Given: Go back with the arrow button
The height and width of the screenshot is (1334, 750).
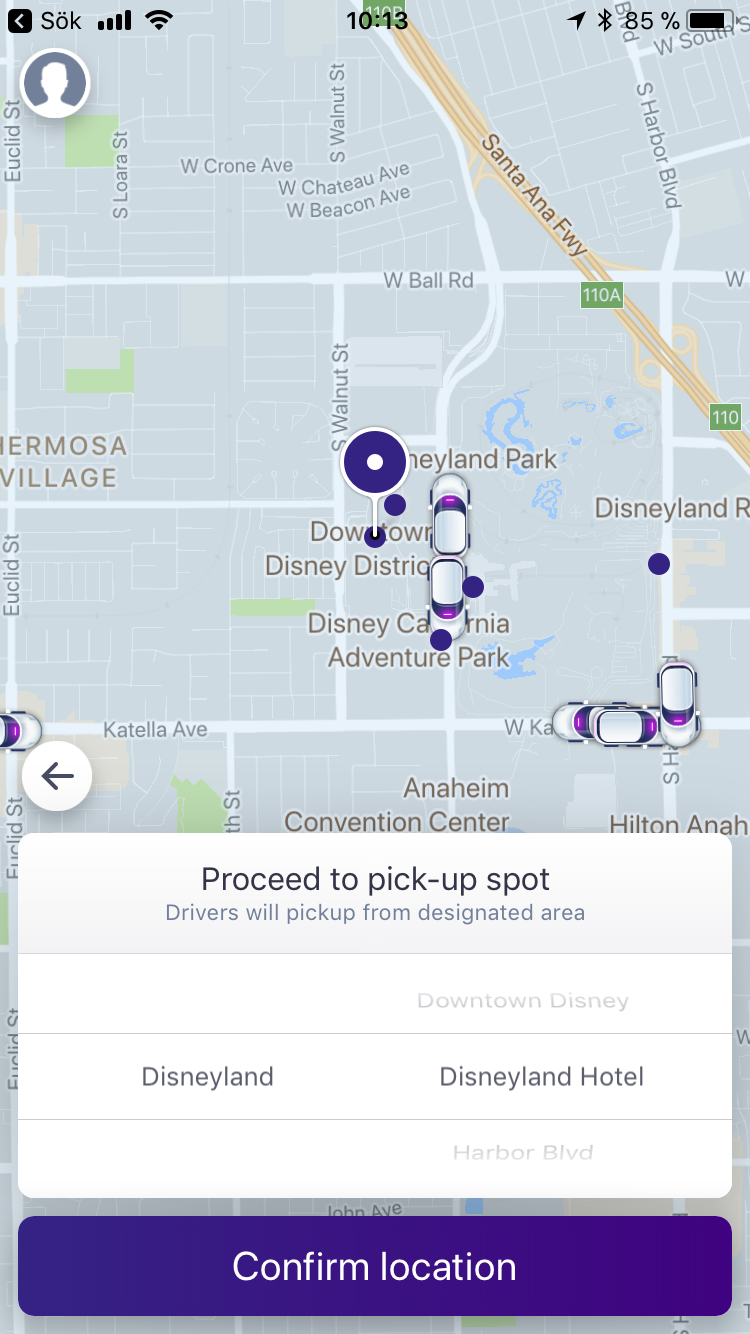Looking at the screenshot, I should click(x=57, y=776).
